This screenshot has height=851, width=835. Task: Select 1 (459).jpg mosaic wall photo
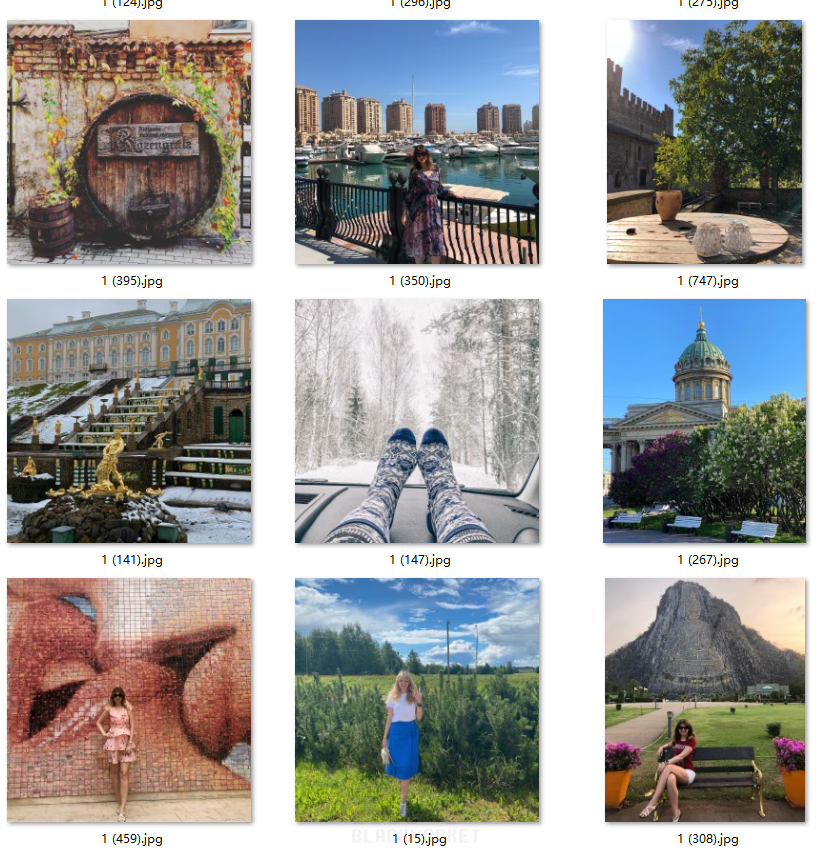129,700
